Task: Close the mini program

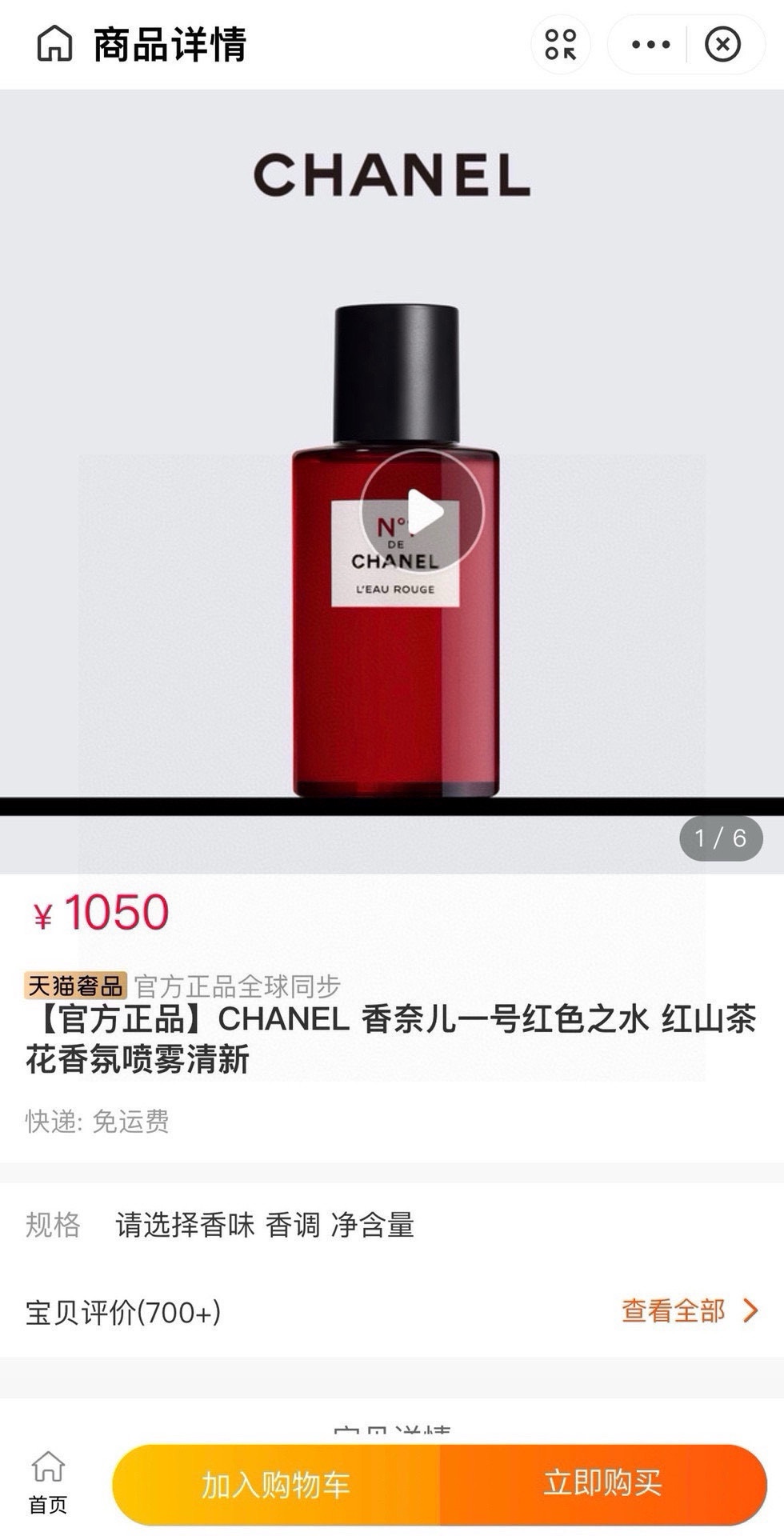Action: 722,44
